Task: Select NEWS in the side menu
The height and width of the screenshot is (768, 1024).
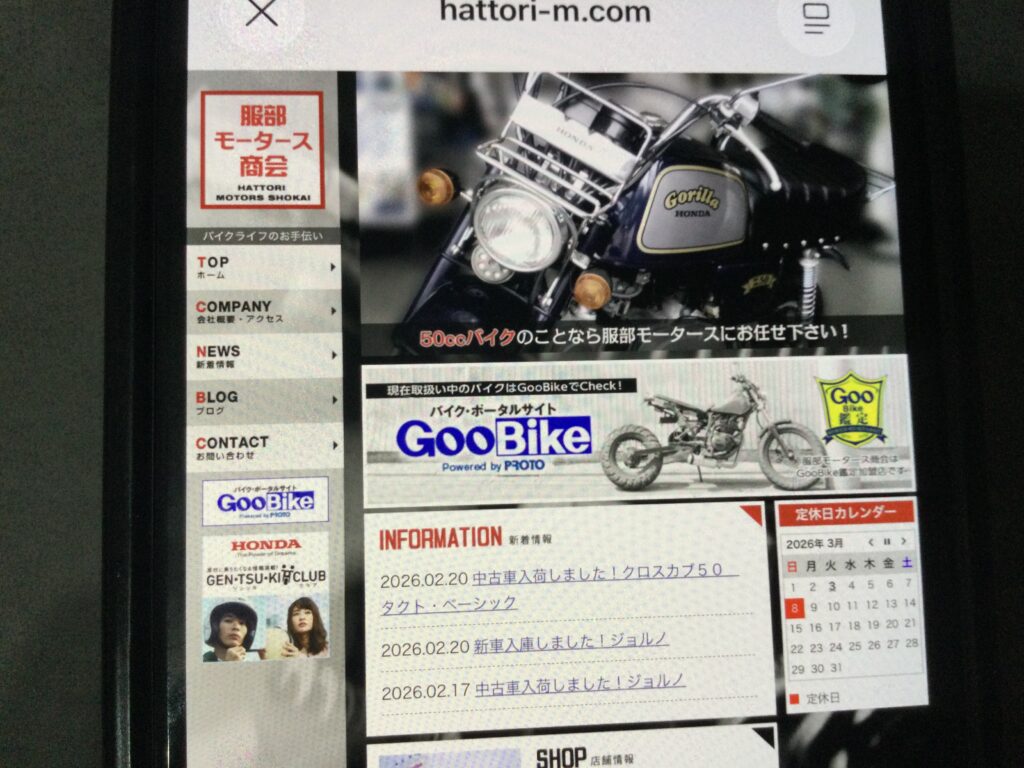Action: 263,357
